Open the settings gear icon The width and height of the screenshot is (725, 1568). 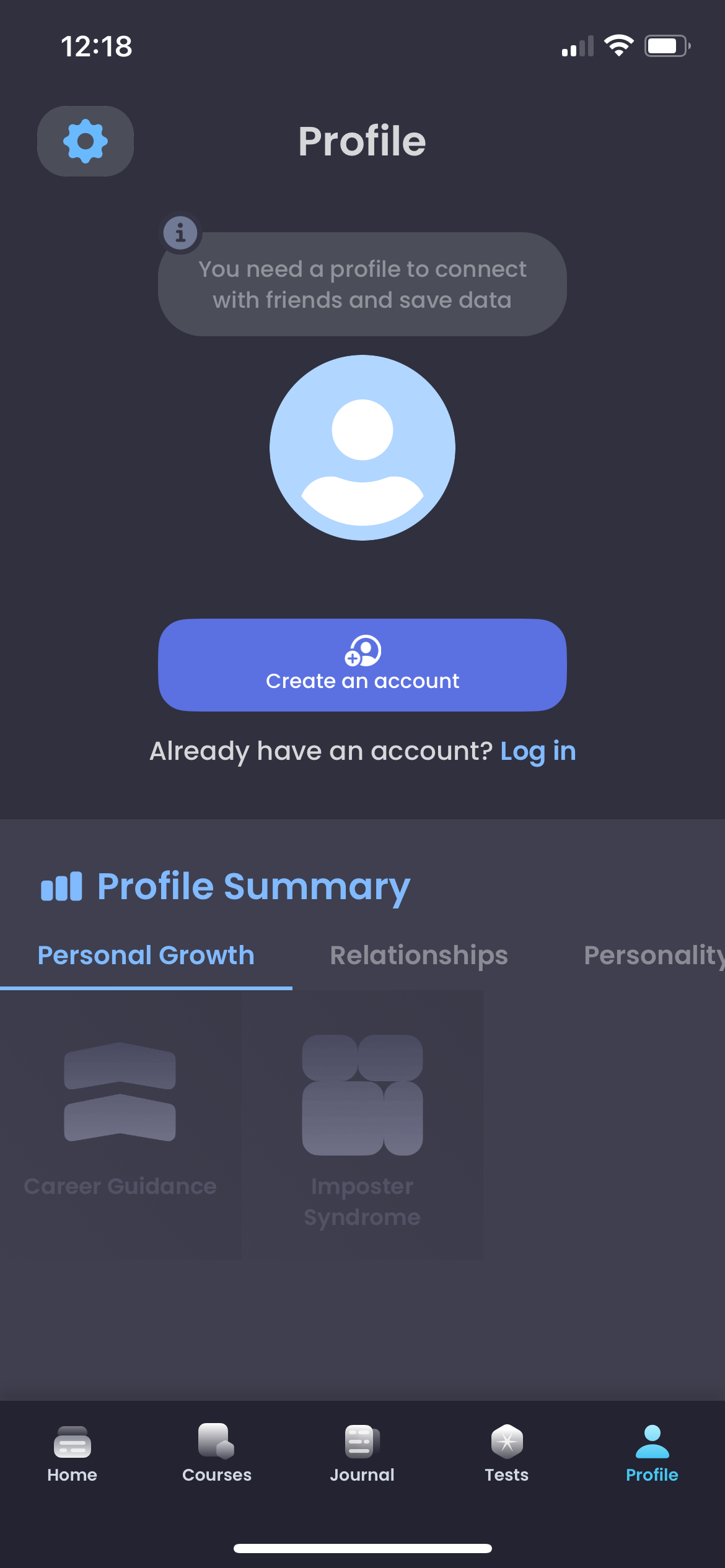point(85,141)
